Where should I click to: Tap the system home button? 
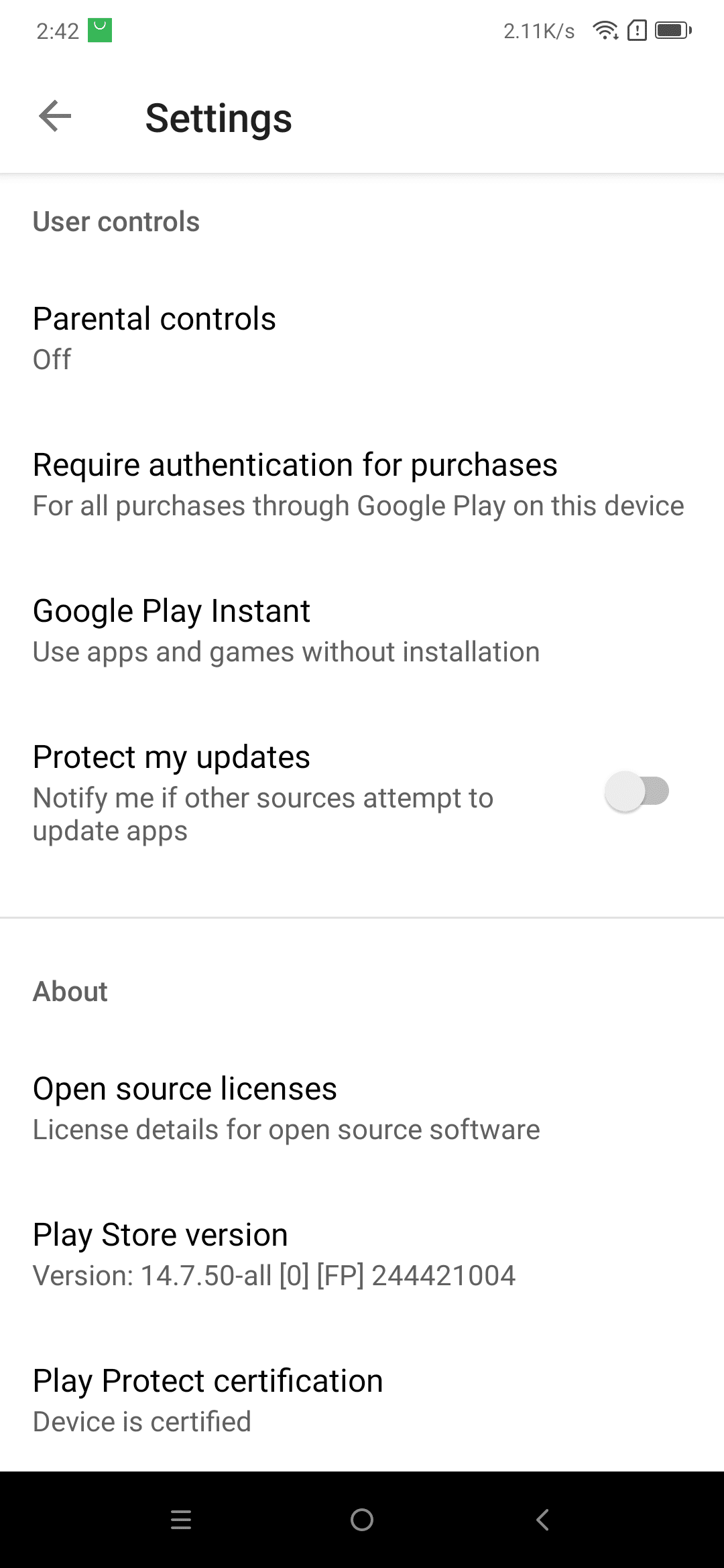[x=362, y=1520]
